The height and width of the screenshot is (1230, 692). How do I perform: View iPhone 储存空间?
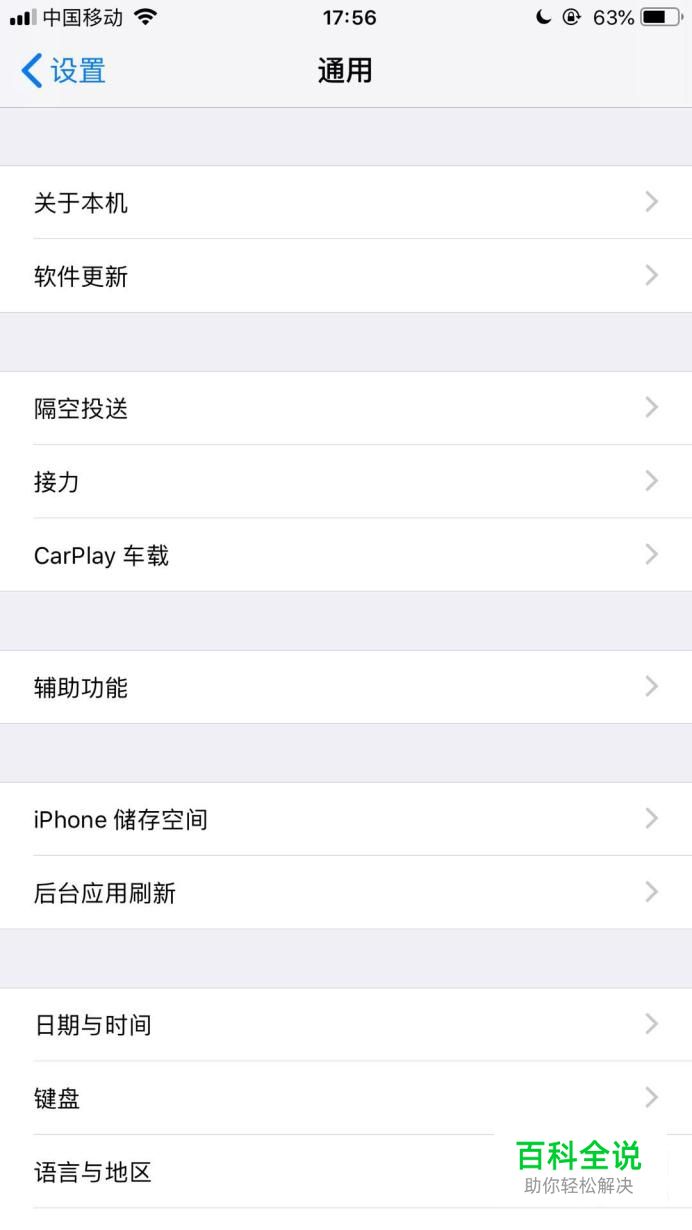(x=345, y=819)
